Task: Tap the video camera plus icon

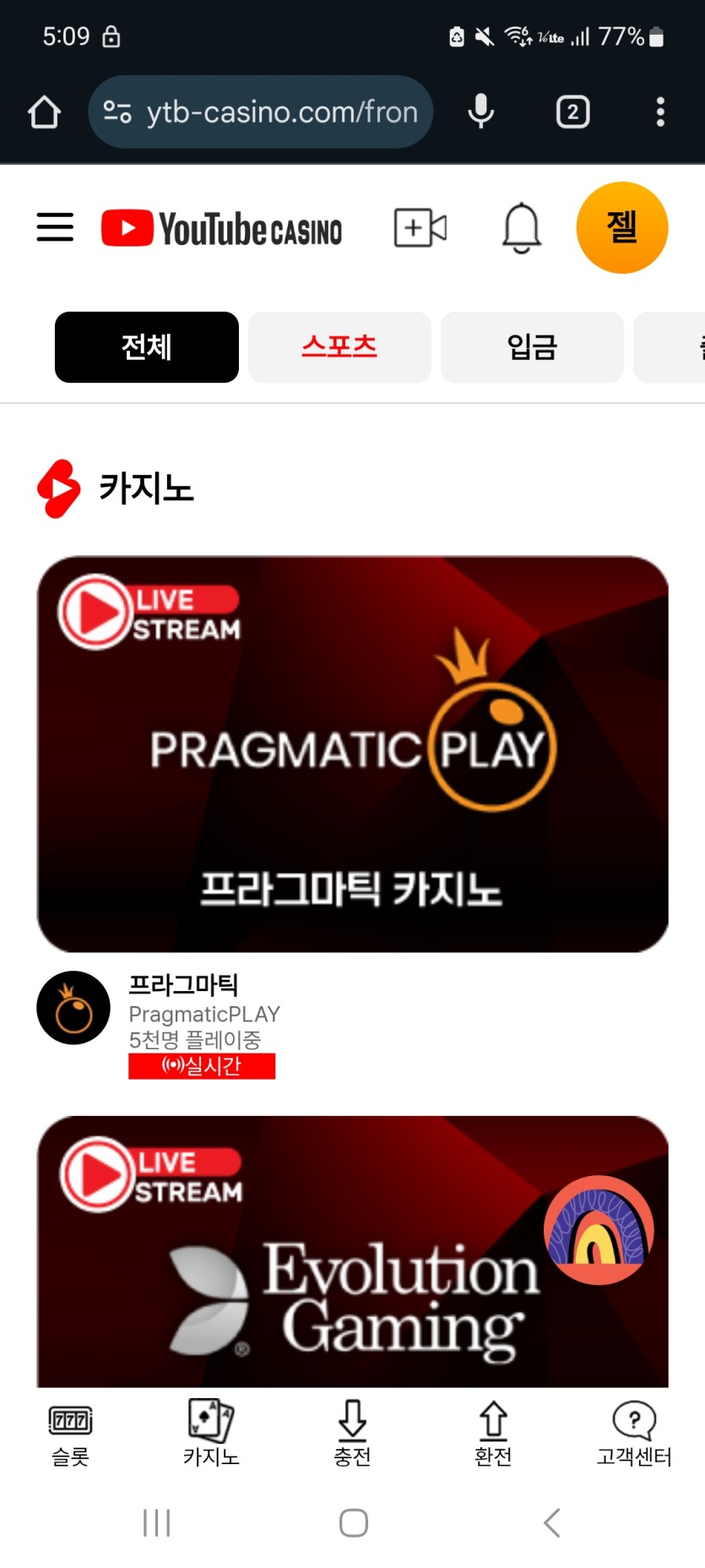Action: coord(420,227)
